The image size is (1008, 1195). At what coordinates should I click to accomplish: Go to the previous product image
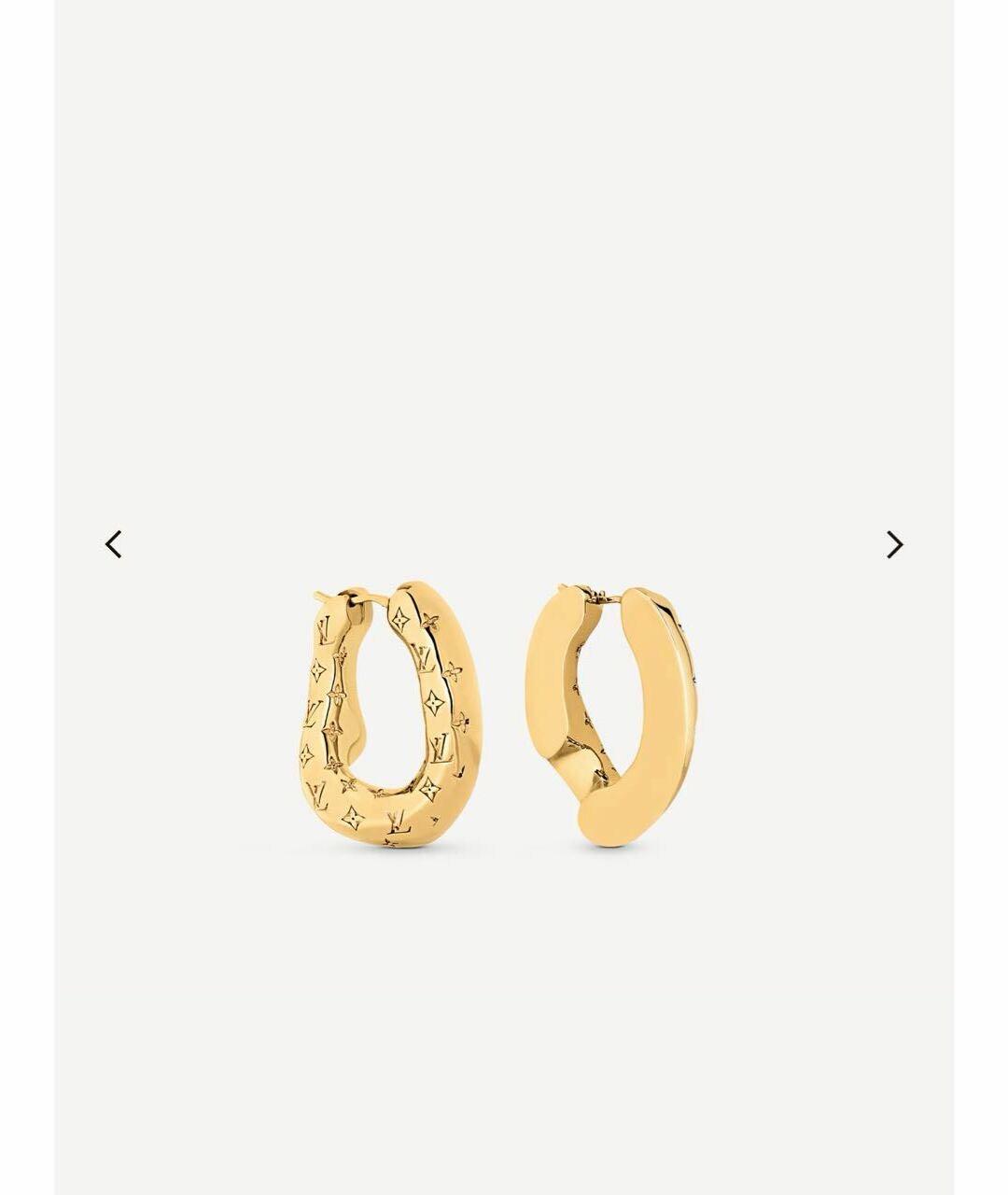114,543
